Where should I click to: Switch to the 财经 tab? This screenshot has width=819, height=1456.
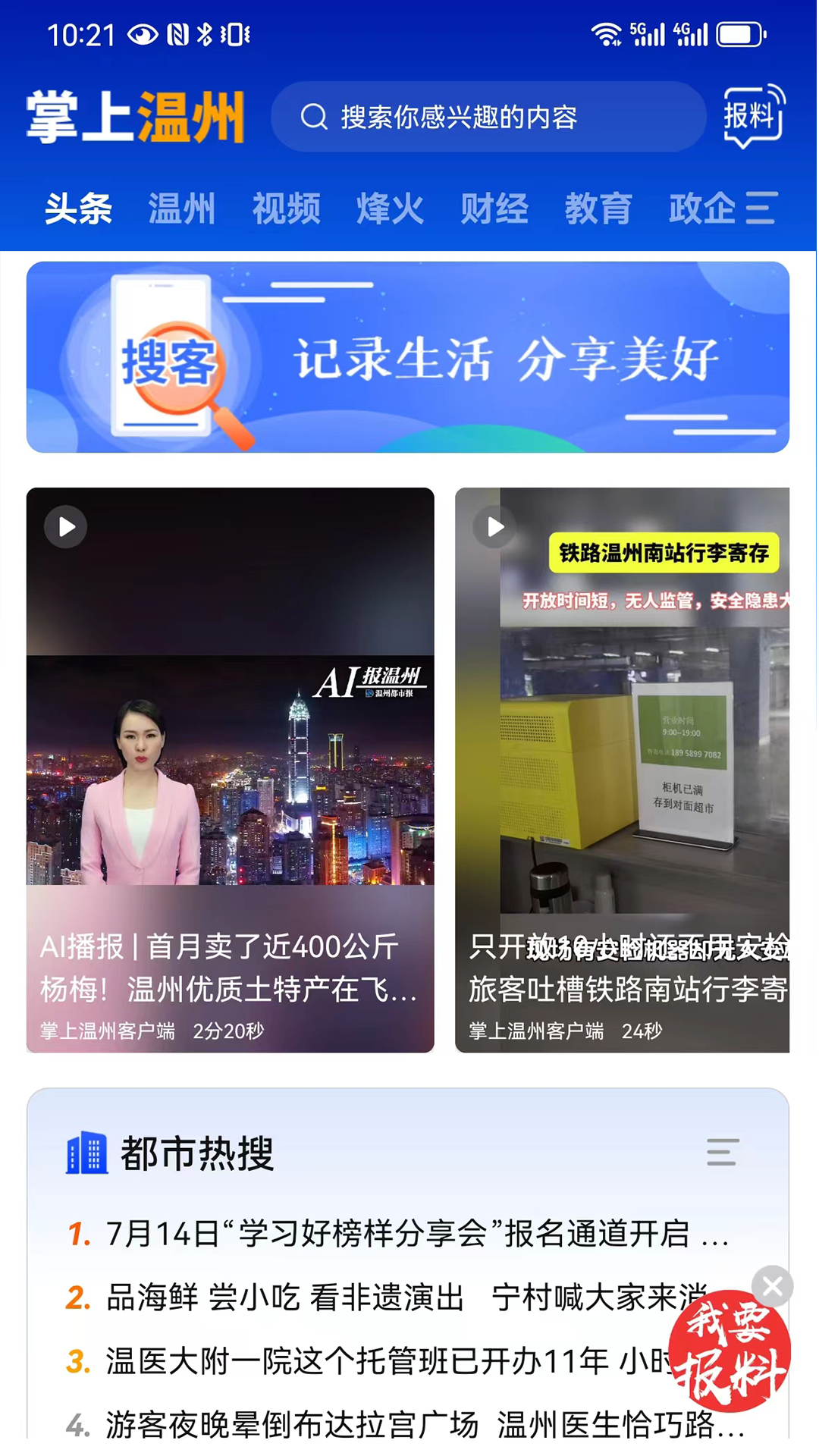[x=494, y=209]
